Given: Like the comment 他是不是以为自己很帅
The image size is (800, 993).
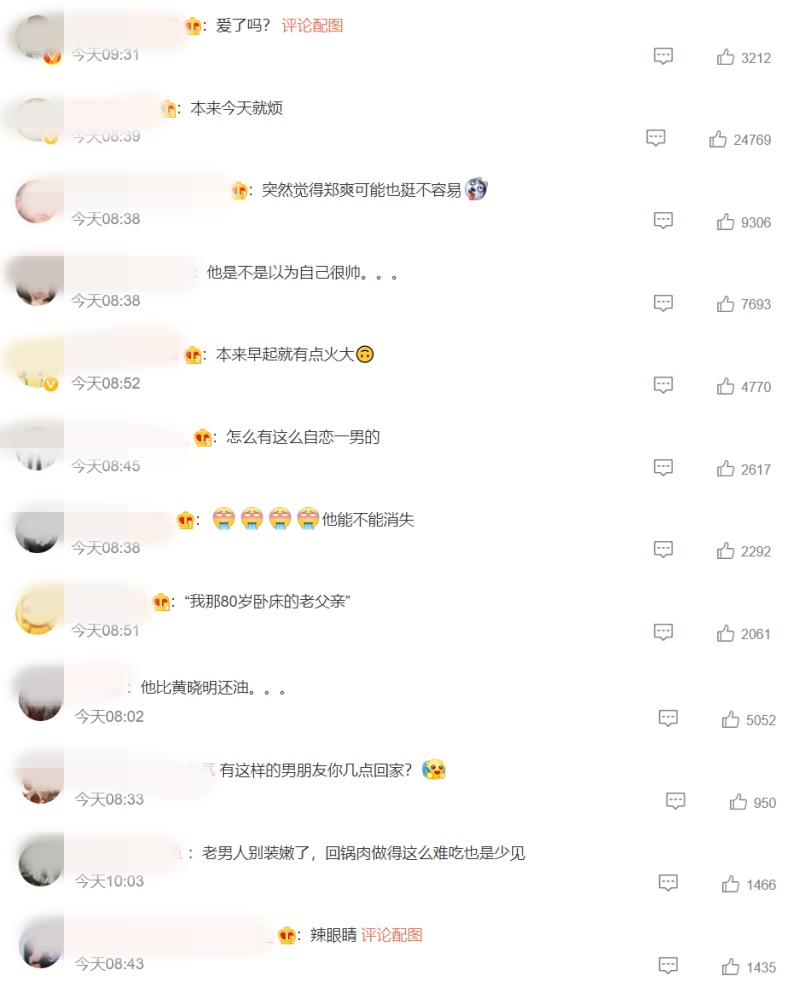Looking at the screenshot, I should point(726,303).
